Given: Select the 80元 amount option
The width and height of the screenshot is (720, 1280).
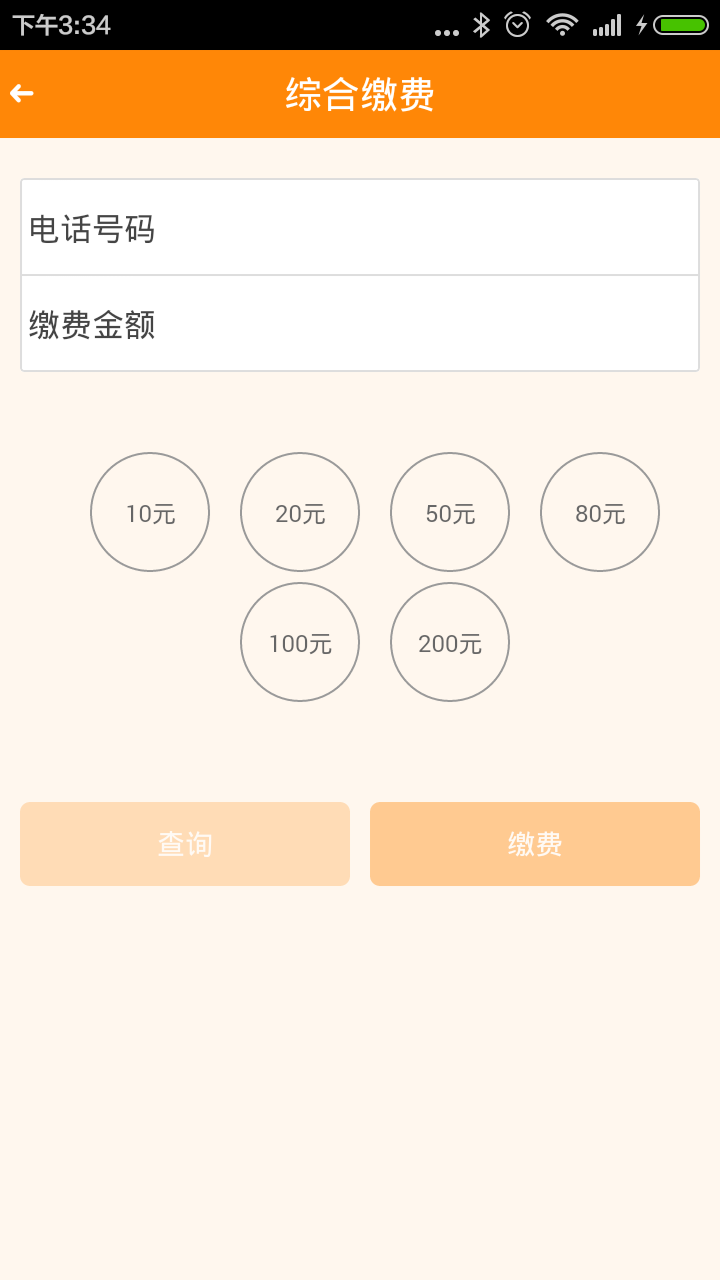Looking at the screenshot, I should 600,512.
